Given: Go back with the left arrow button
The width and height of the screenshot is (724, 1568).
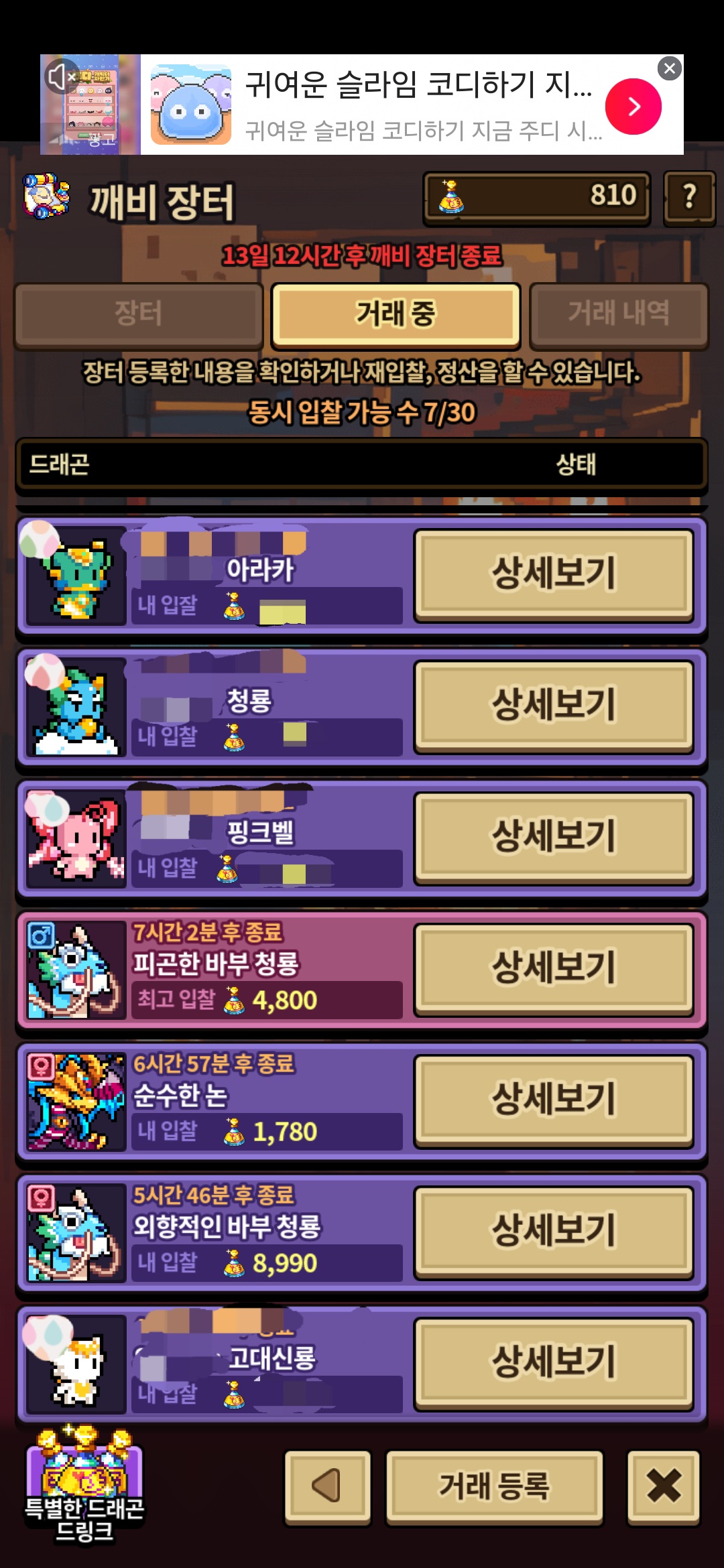Looking at the screenshot, I should (x=327, y=1486).
